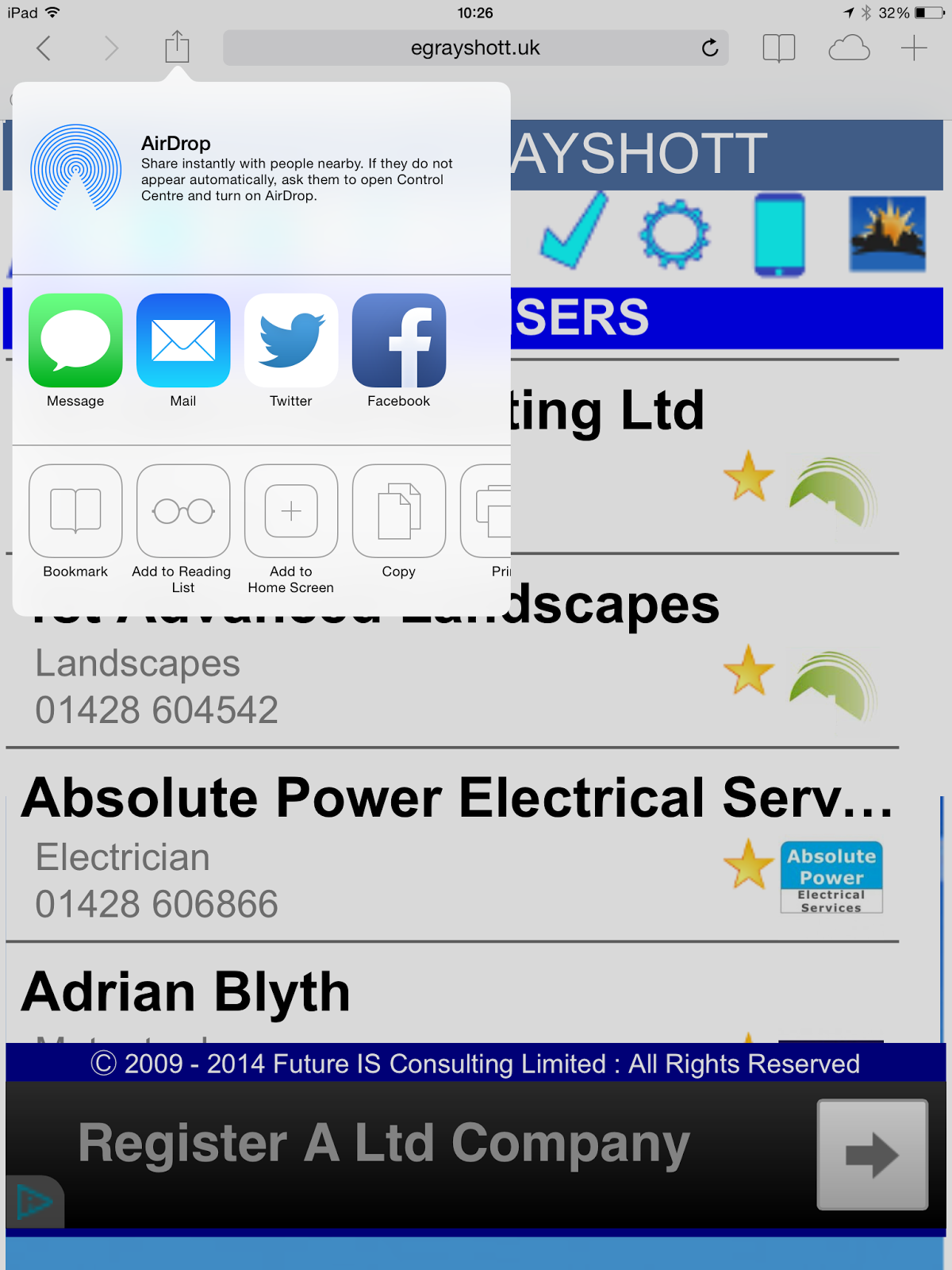Image resolution: width=952 pixels, height=1270 pixels.
Task: Open iCloud tabs
Action: [x=849, y=48]
